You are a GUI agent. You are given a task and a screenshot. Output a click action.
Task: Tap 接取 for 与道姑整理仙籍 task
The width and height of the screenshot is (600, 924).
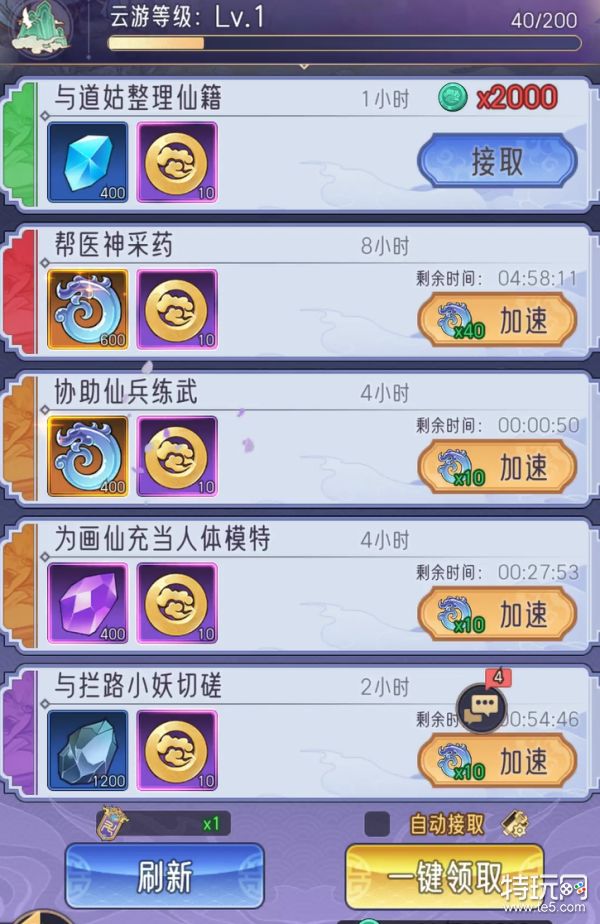pyautogui.click(x=497, y=161)
